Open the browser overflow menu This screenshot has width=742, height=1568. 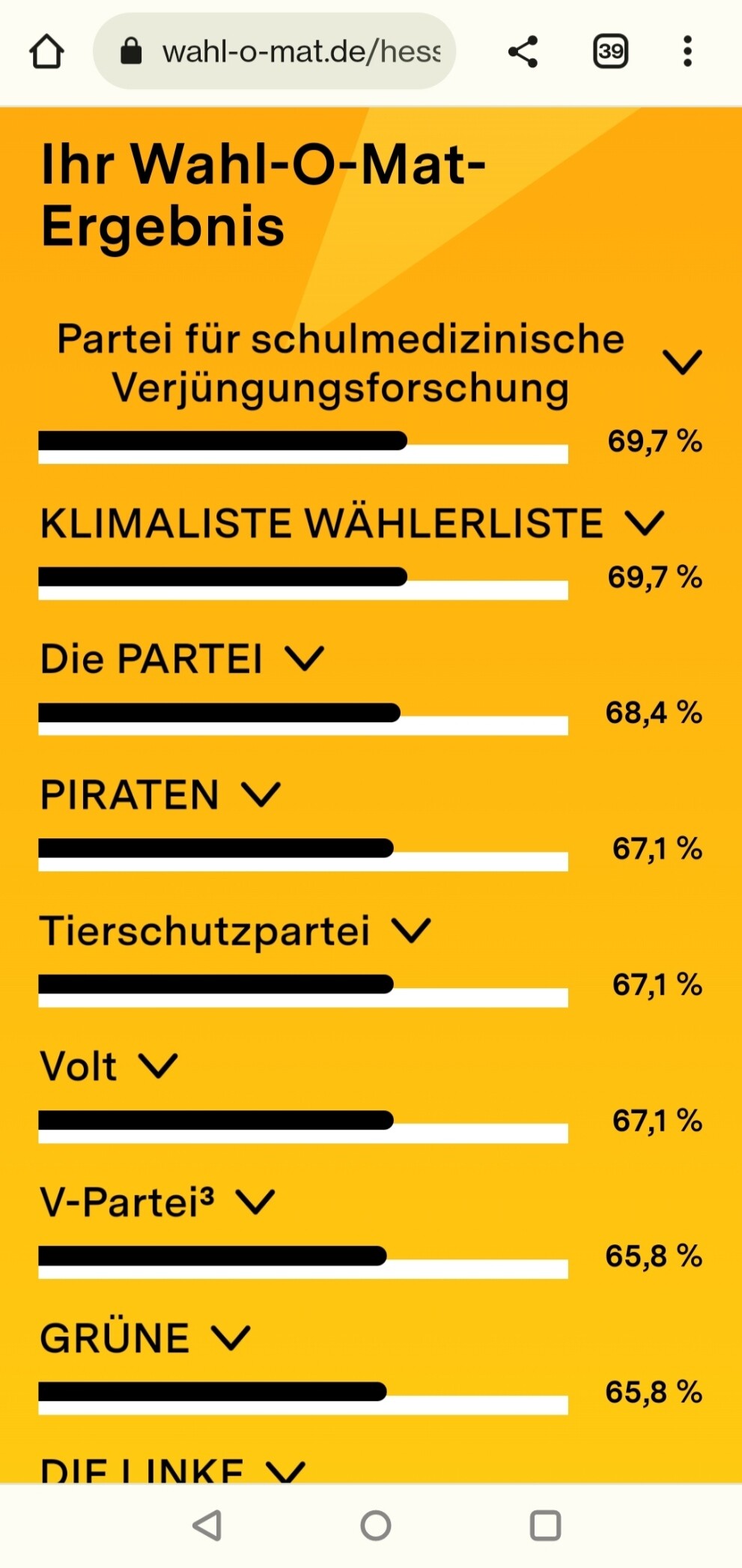(x=687, y=52)
